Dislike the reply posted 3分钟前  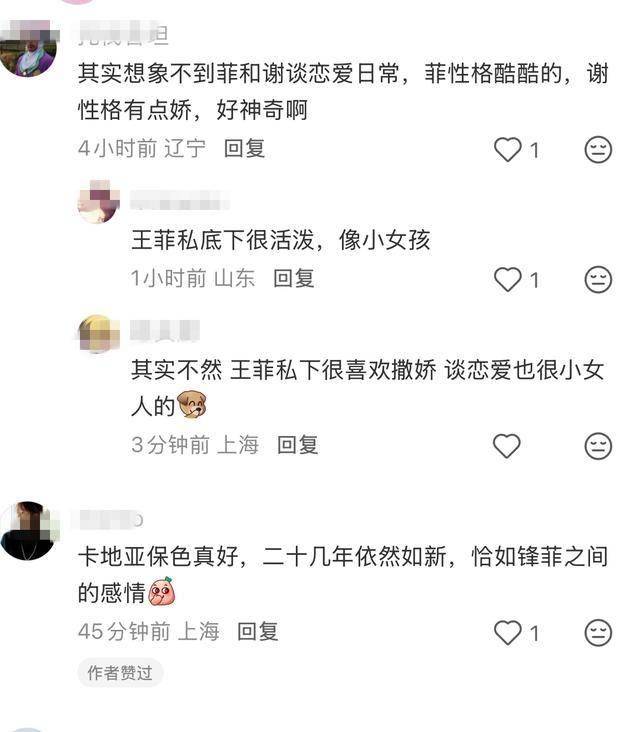(598, 446)
